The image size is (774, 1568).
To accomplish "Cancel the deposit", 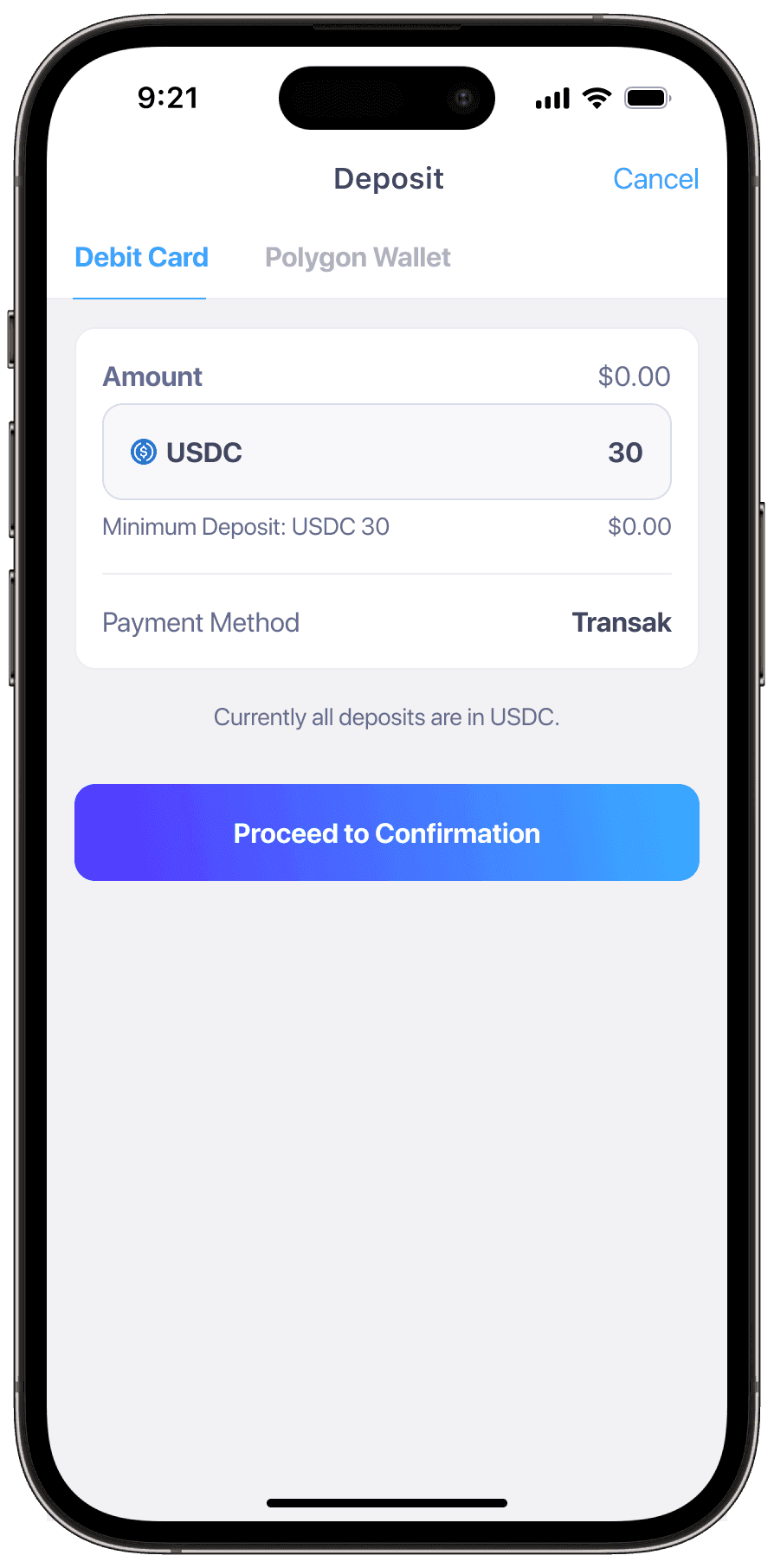I will pos(655,179).
